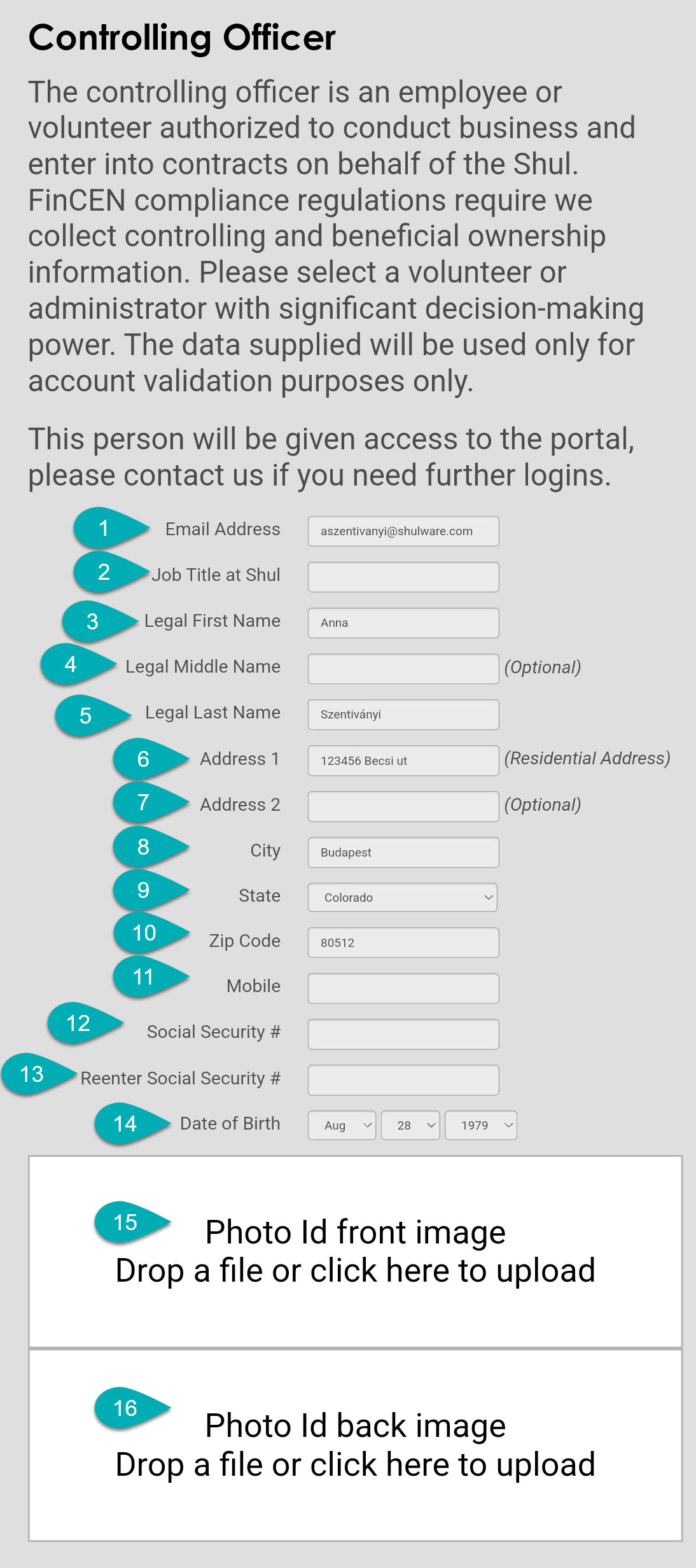The width and height of the screenshot is (696, 1568).
Task: Tap the Reenter Social Security # field
Action: [x=403, y=1080]
